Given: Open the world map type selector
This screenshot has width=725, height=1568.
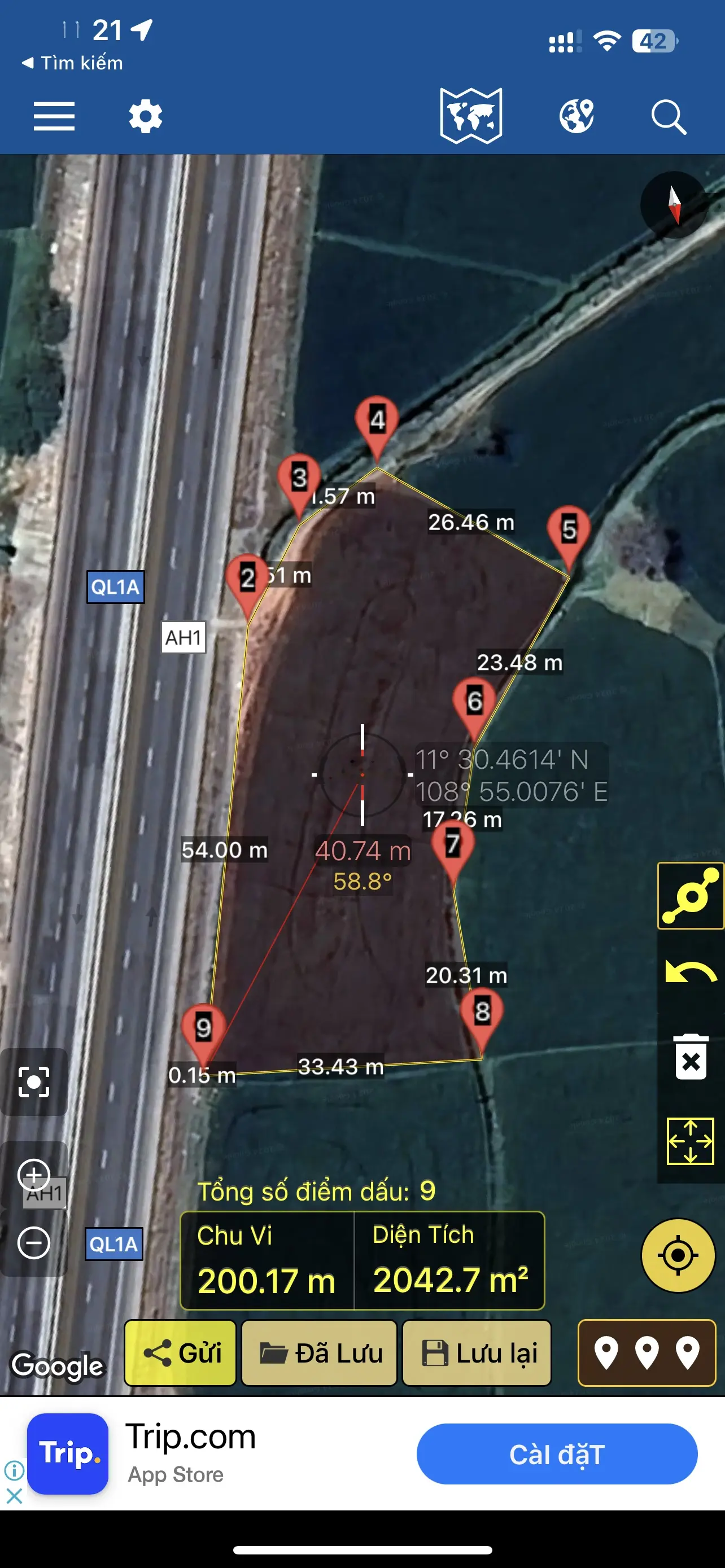Looking at the screenshot, I should (x=470, y=116).
